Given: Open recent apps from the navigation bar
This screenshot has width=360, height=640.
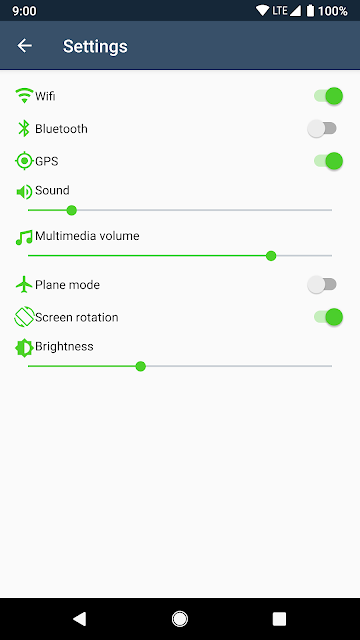Looking at the screenshot, I should [280, 619].
